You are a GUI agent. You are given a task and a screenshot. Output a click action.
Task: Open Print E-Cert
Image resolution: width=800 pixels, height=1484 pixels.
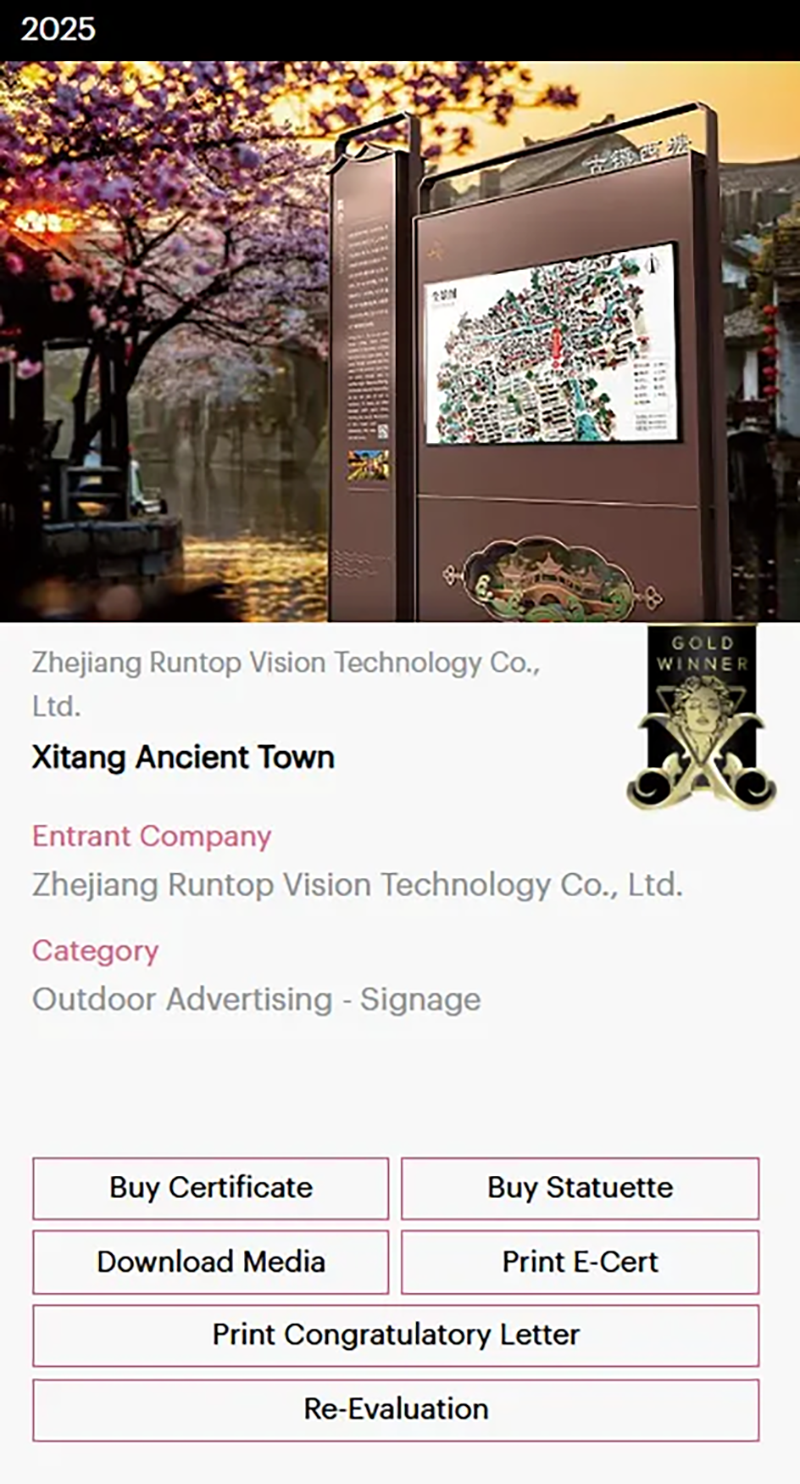(580, 1262)
